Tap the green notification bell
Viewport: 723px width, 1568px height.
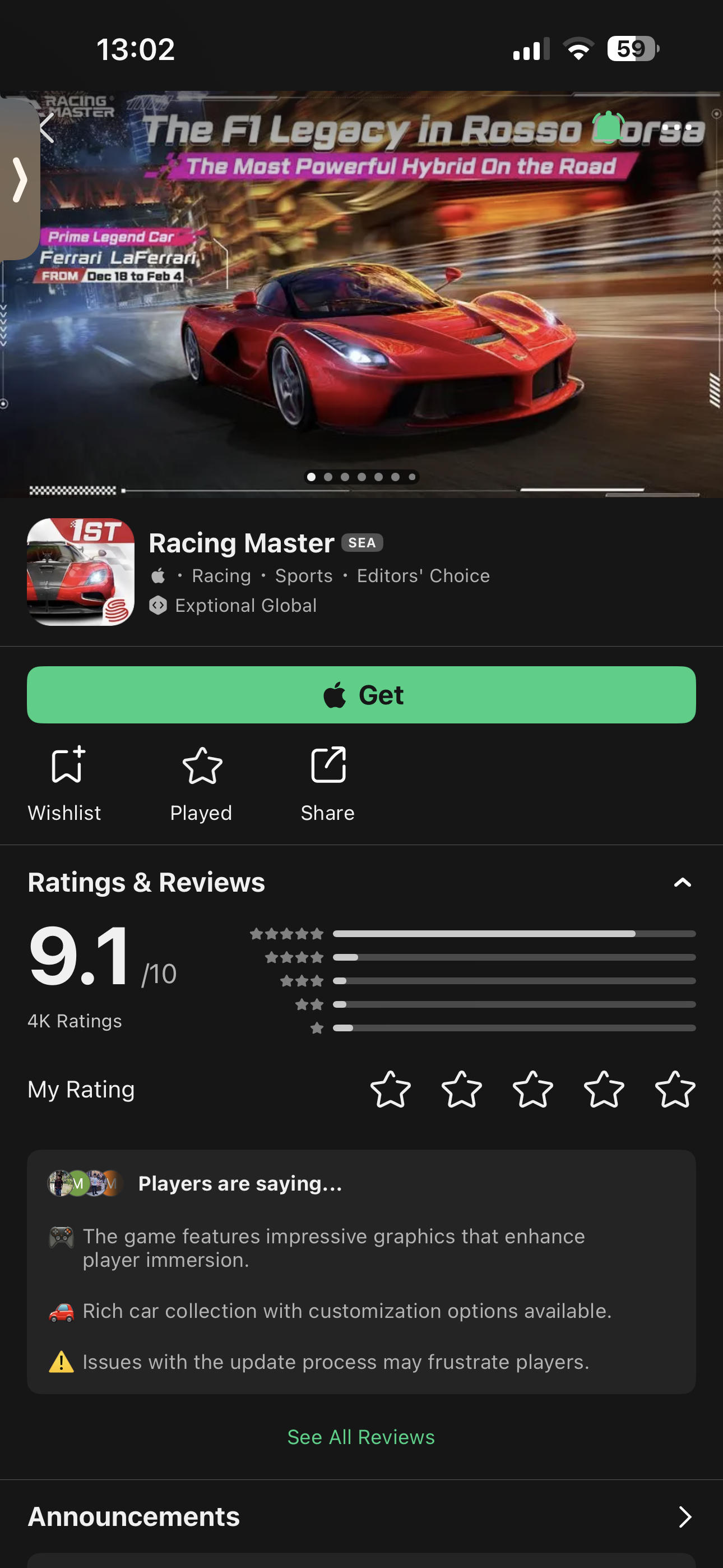[x=609, y=127]
